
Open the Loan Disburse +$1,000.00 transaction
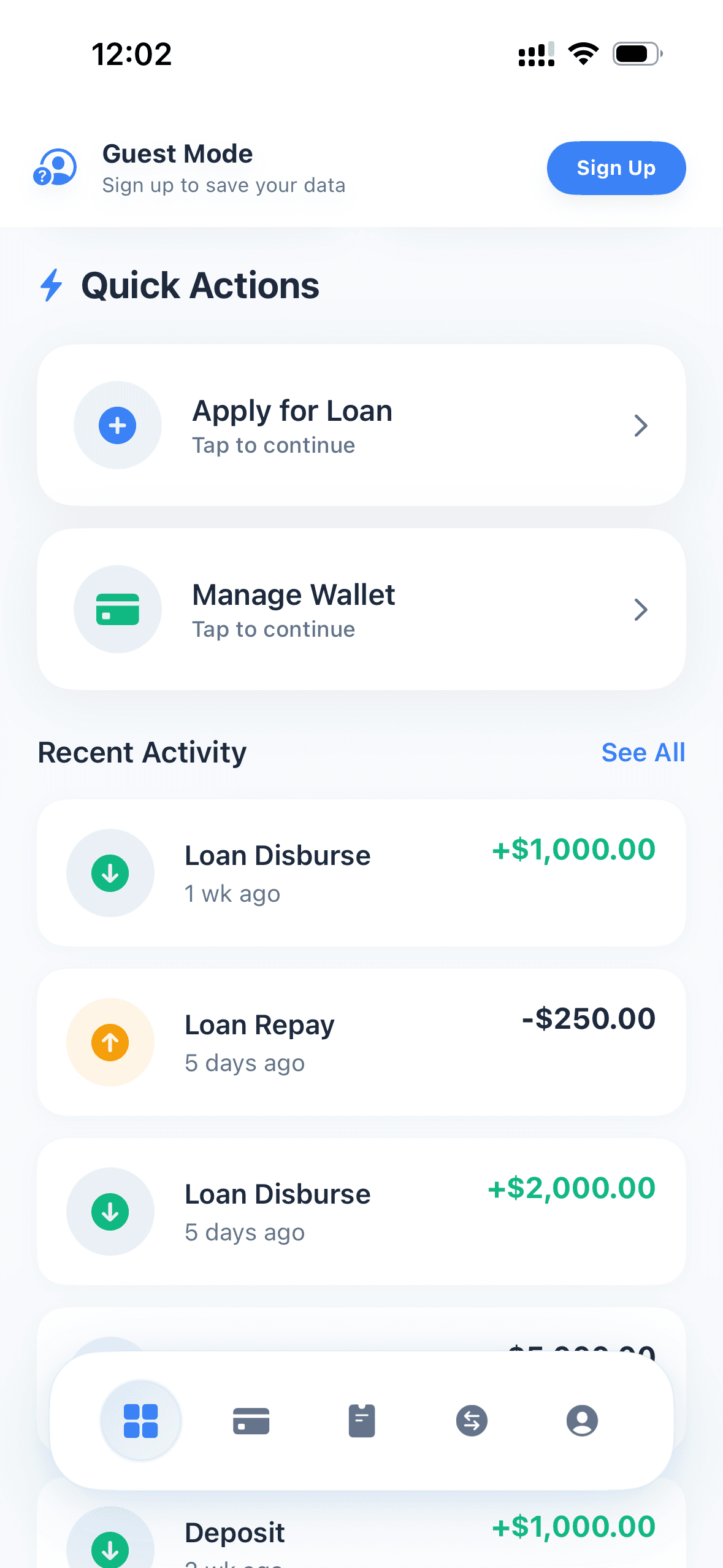[361, 872]
